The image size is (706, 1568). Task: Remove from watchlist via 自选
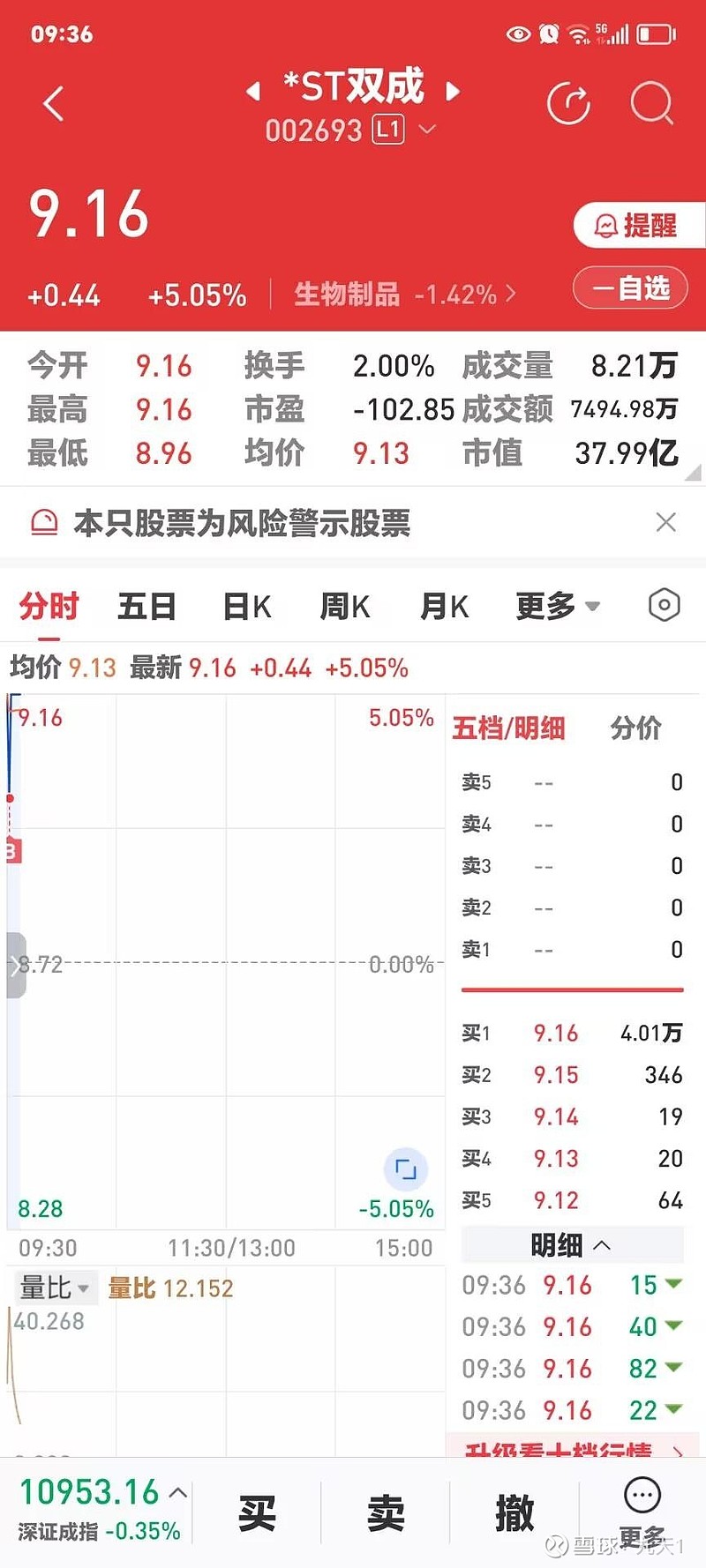(x=630, y=288)
